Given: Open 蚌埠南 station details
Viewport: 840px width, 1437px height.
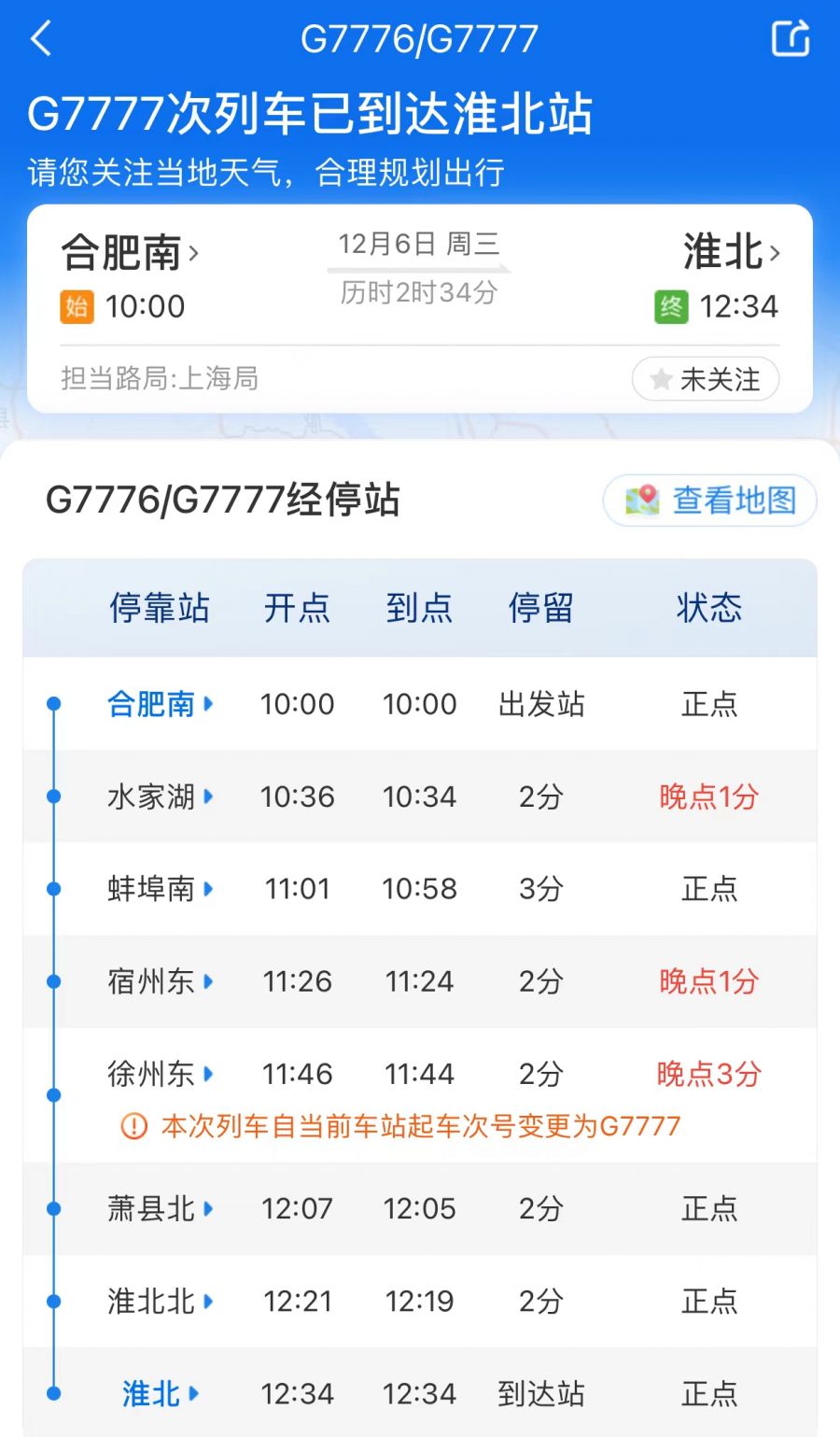Looking at the screenshot, I should (x=160, y=888).
